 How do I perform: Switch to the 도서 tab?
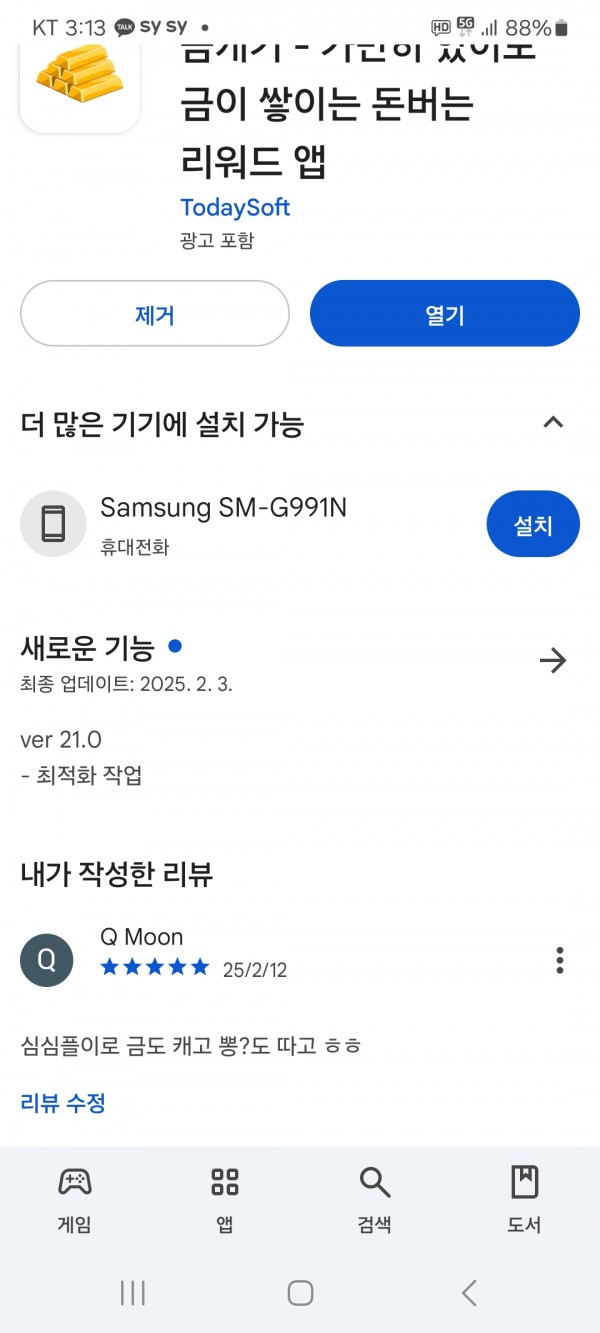pos(525,1200)
